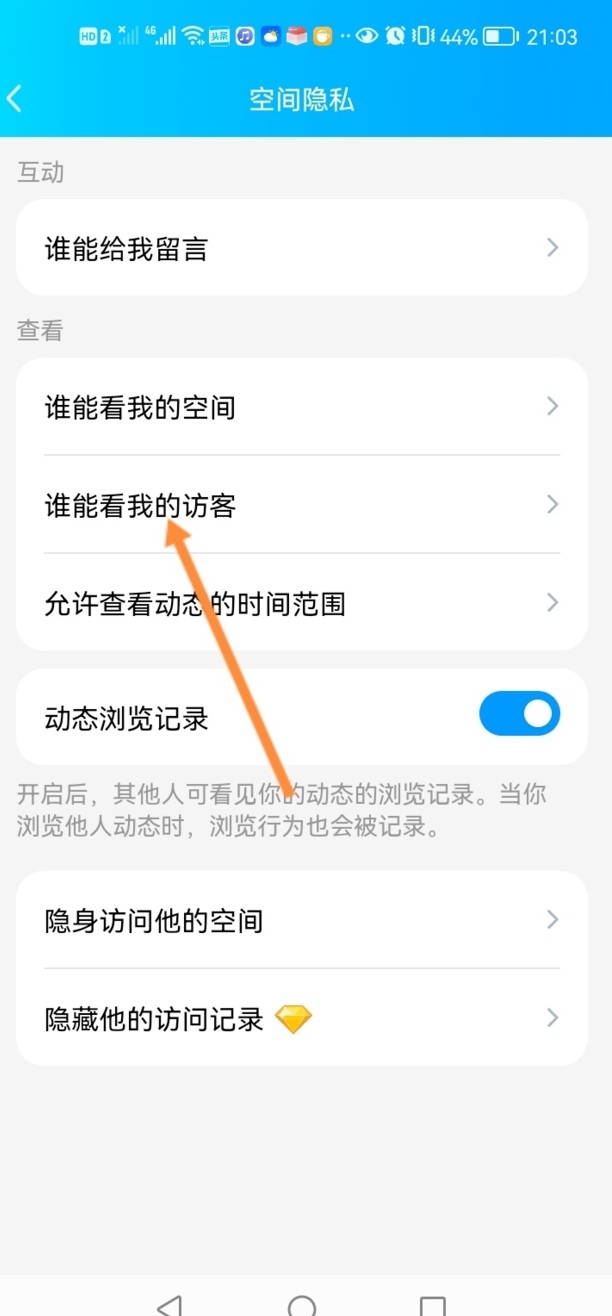Viewport: 612px width, 1316px height.
Task: Open 隐身访问他的空间 setting
Action: [x=301, y=920]
